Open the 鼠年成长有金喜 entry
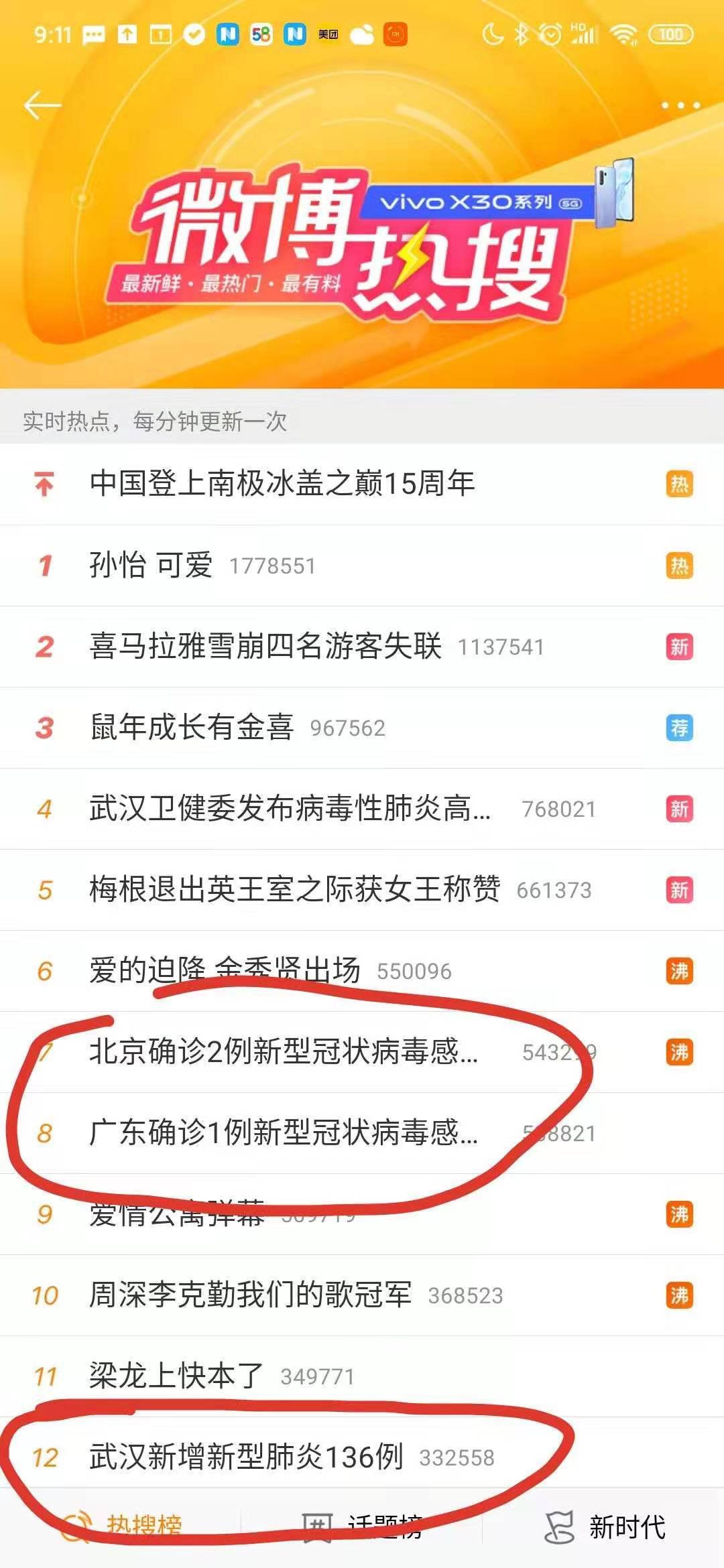Viewport: 724px width, 1568px height. (x=192, y=728)
